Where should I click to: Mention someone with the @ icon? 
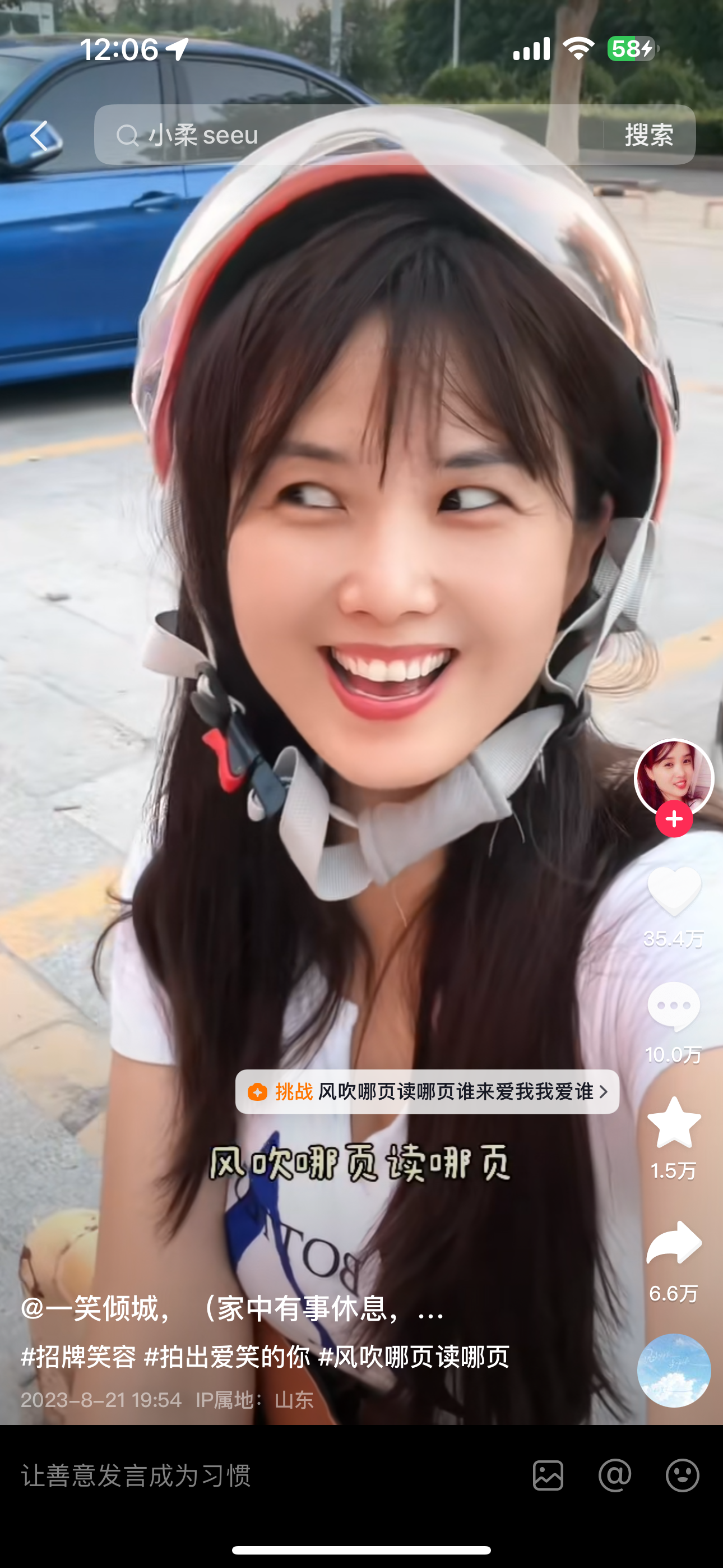[615, 1475]
